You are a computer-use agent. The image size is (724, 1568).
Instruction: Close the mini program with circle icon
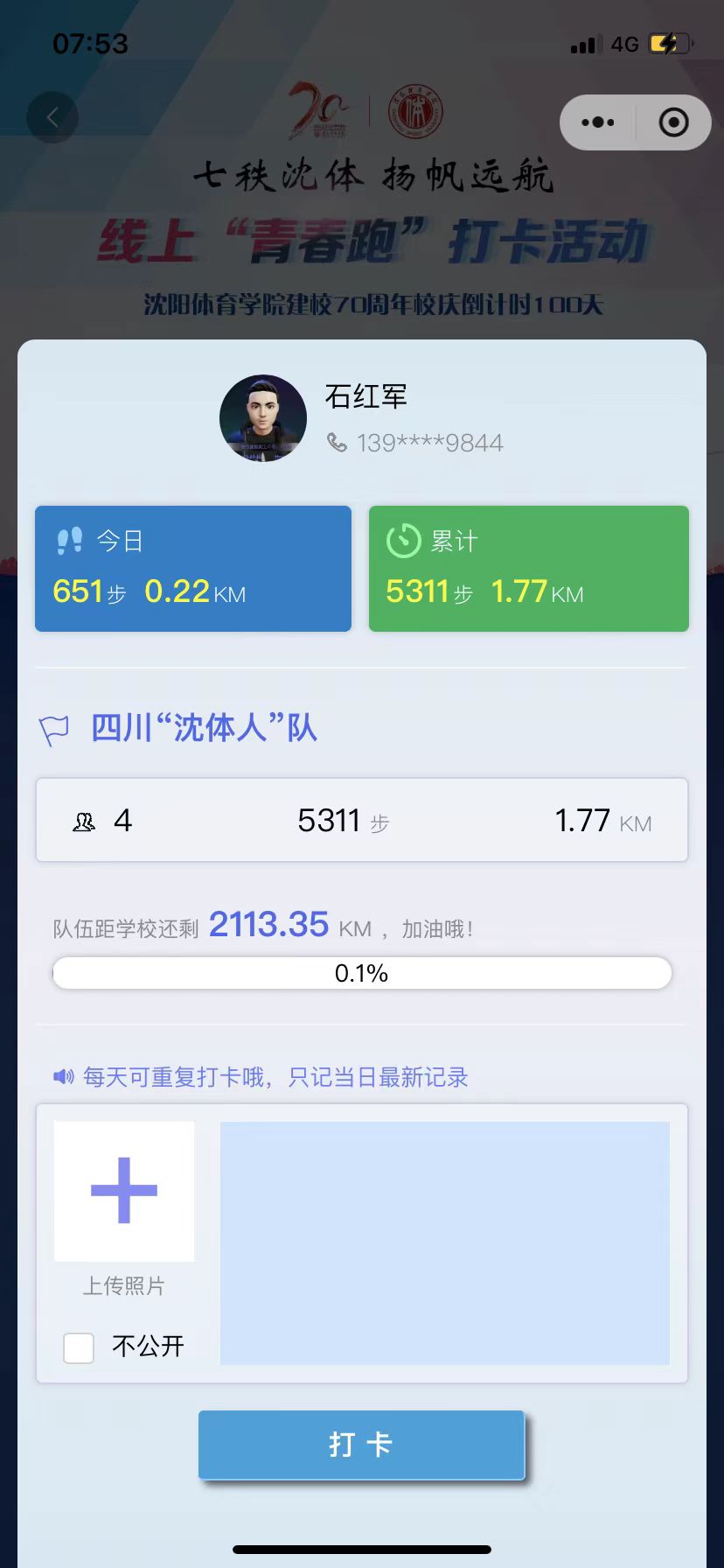(x=673, y=122)
